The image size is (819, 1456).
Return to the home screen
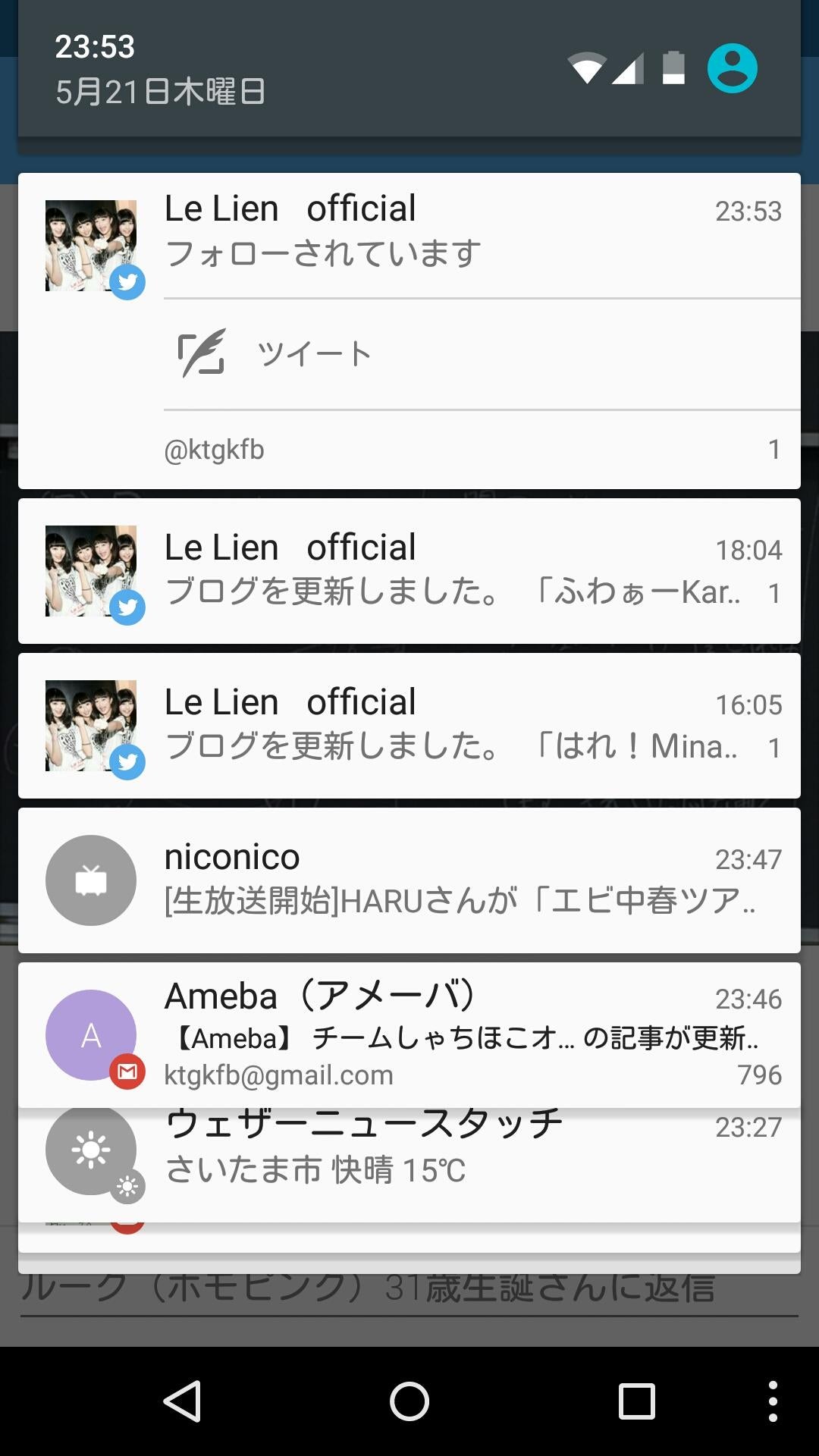(409, 1400)
